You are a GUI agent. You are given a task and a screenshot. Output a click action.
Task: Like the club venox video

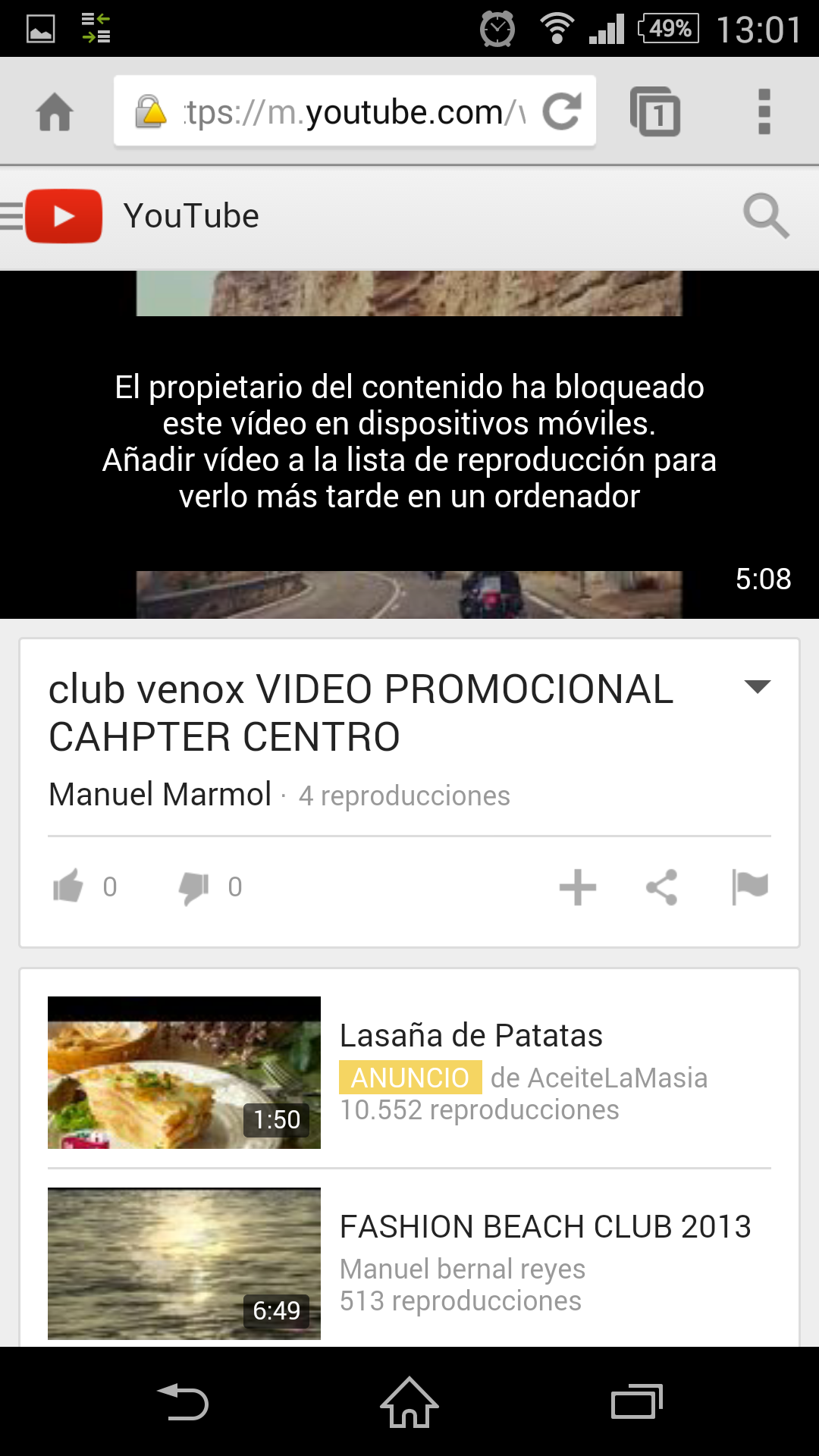[68, 886]
